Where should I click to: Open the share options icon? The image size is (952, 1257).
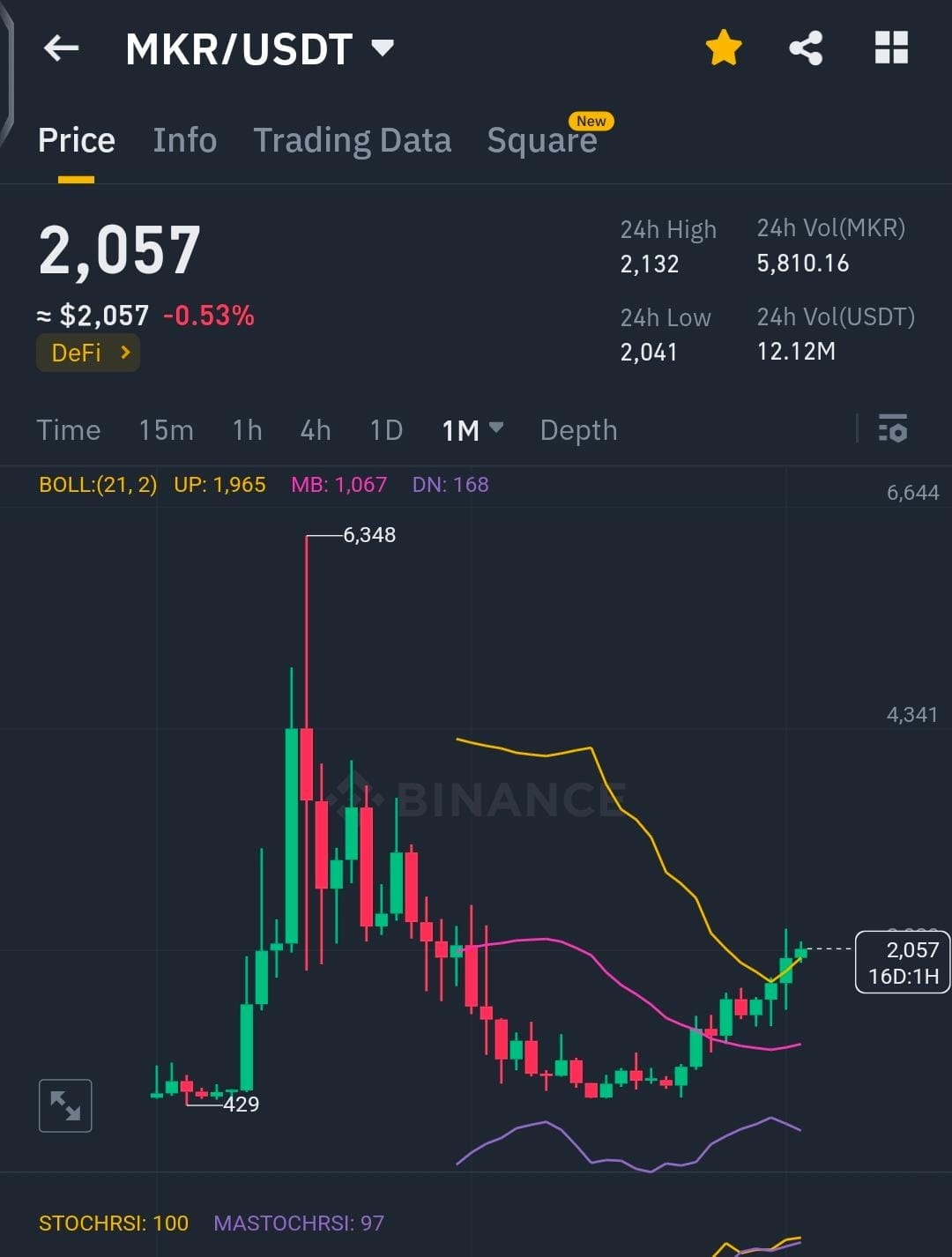tap(805, 48)
